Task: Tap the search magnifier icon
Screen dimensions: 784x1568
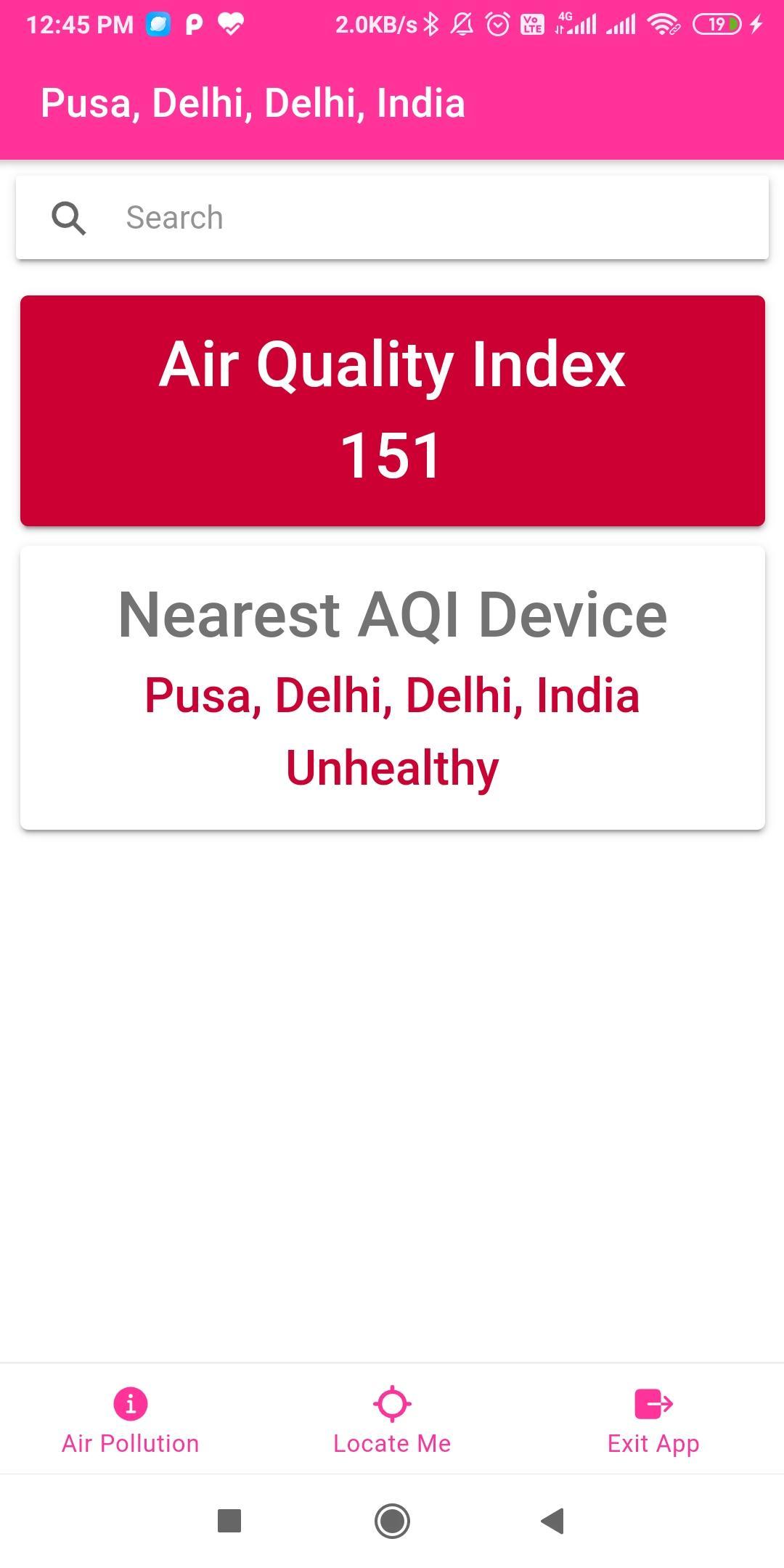Action: [68, 216]
